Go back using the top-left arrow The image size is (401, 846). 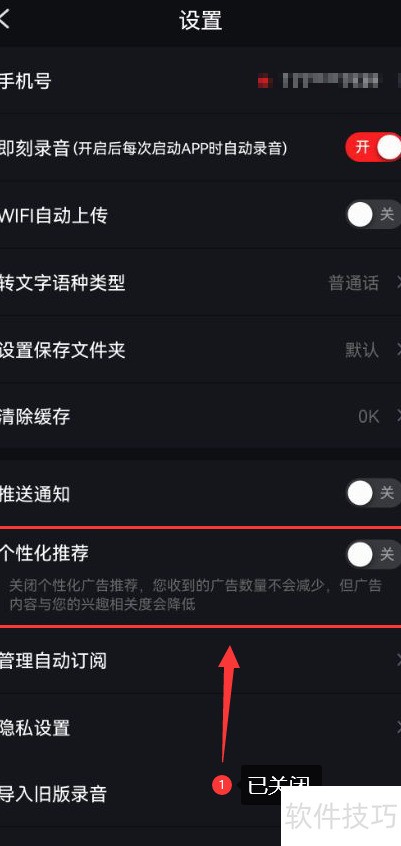click(5, 21)
